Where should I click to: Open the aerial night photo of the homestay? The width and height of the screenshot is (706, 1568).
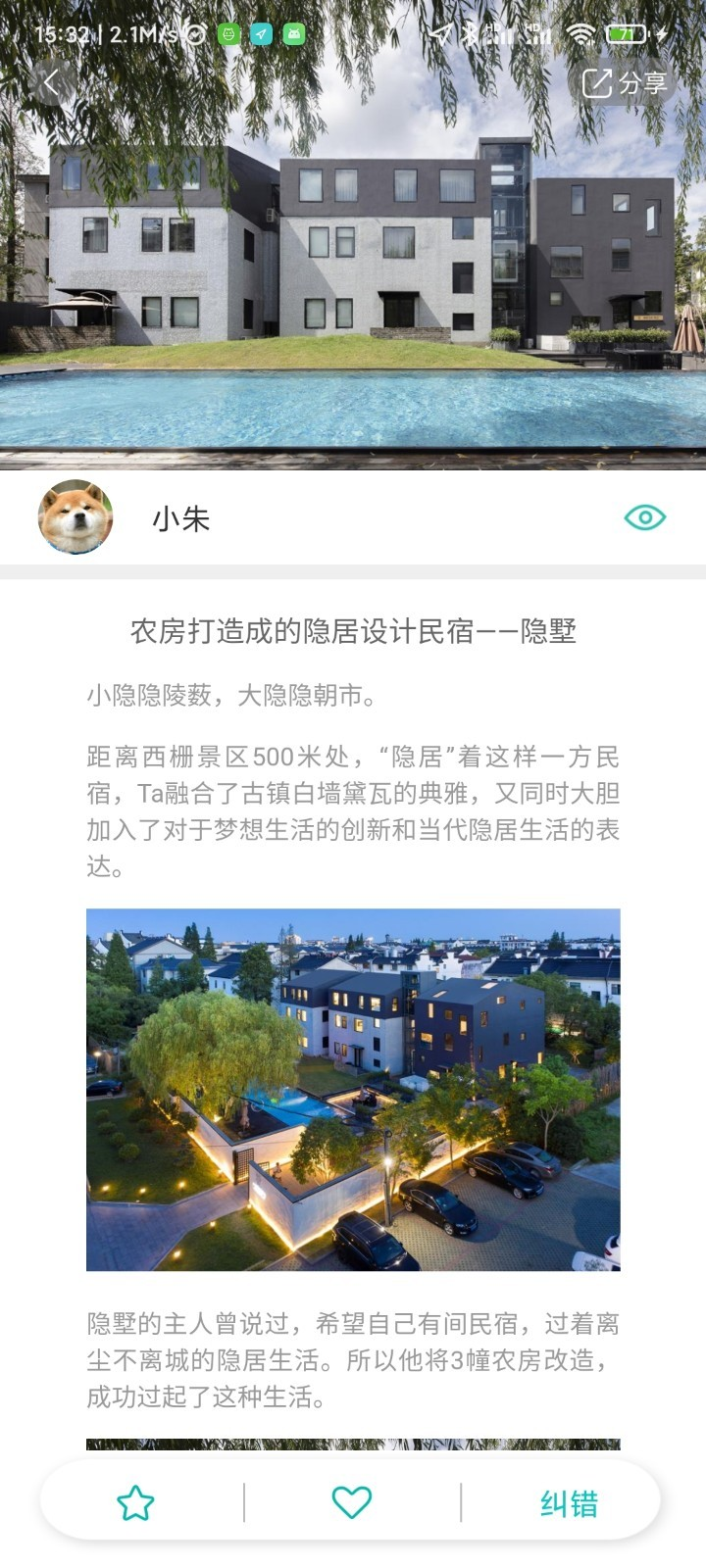(353, 1090)
